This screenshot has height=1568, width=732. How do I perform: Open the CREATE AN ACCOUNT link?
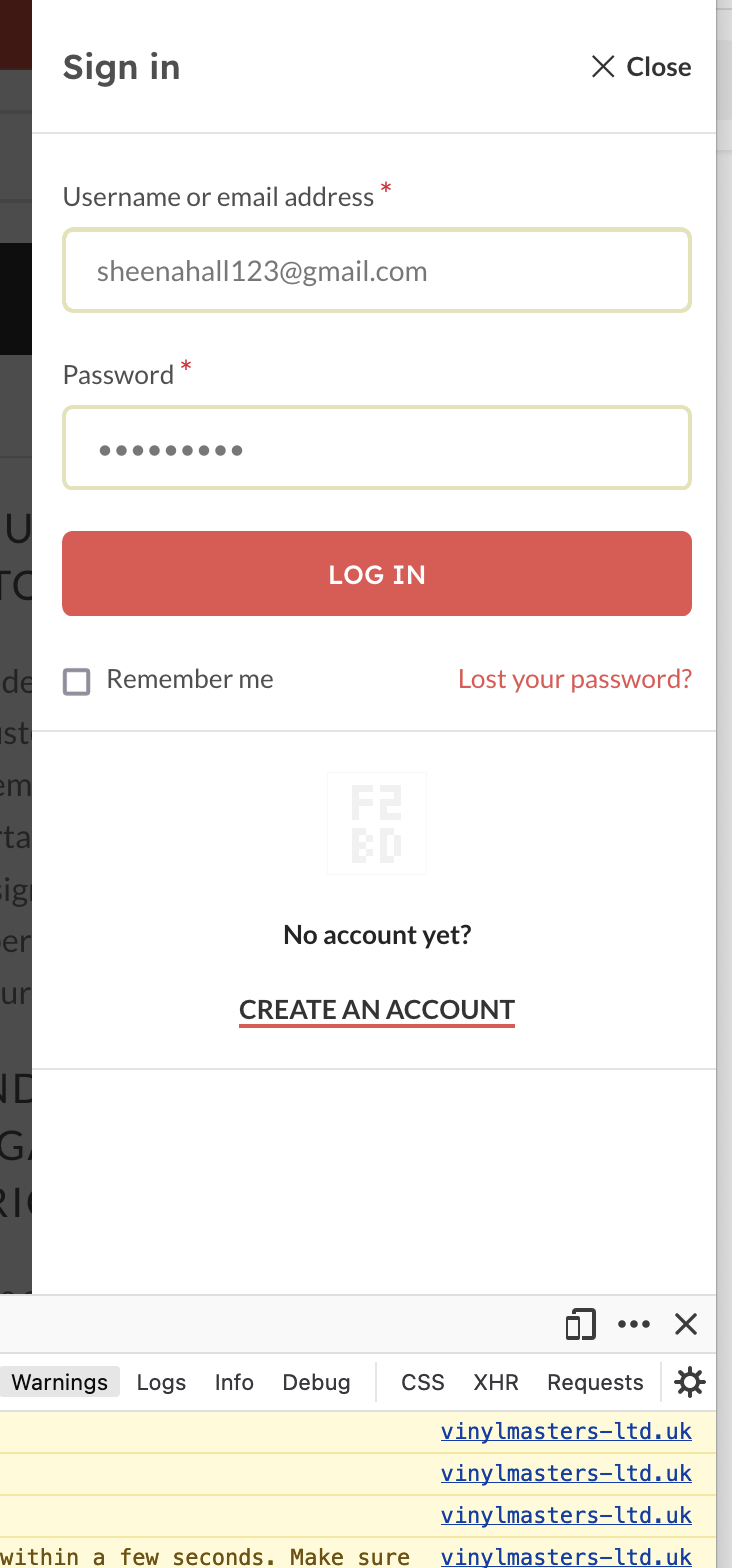click(x=377, y=1010)
